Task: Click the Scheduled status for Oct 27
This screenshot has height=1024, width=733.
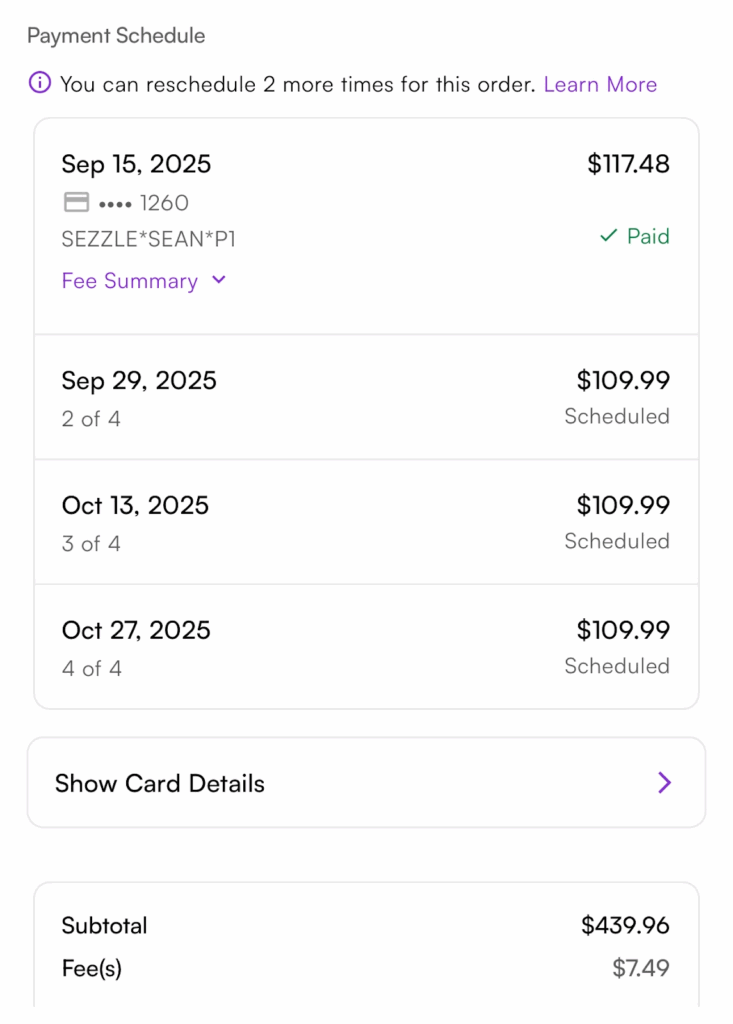Action: [x=617, y=666]
